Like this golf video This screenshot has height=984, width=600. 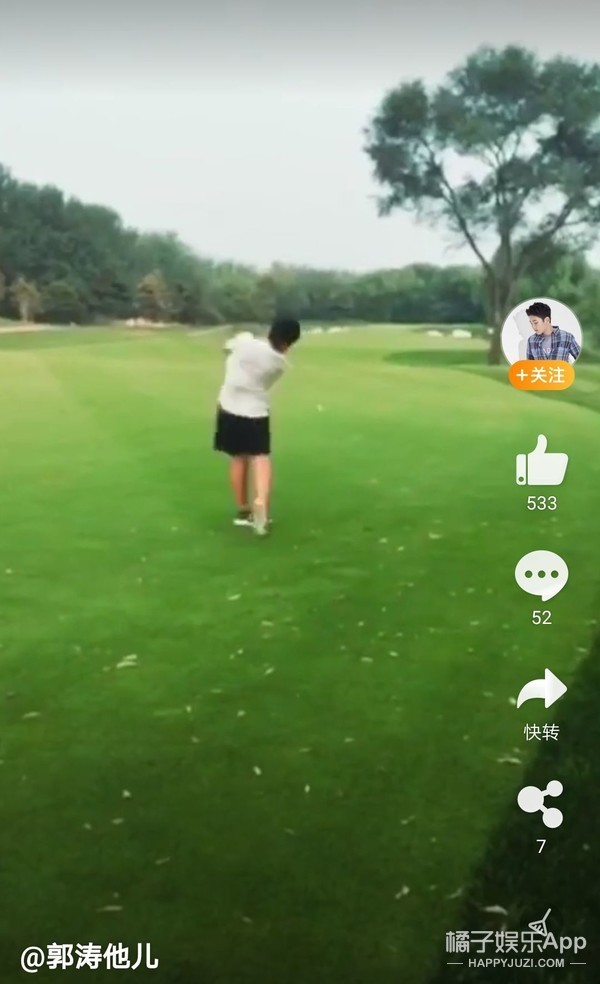541,461
